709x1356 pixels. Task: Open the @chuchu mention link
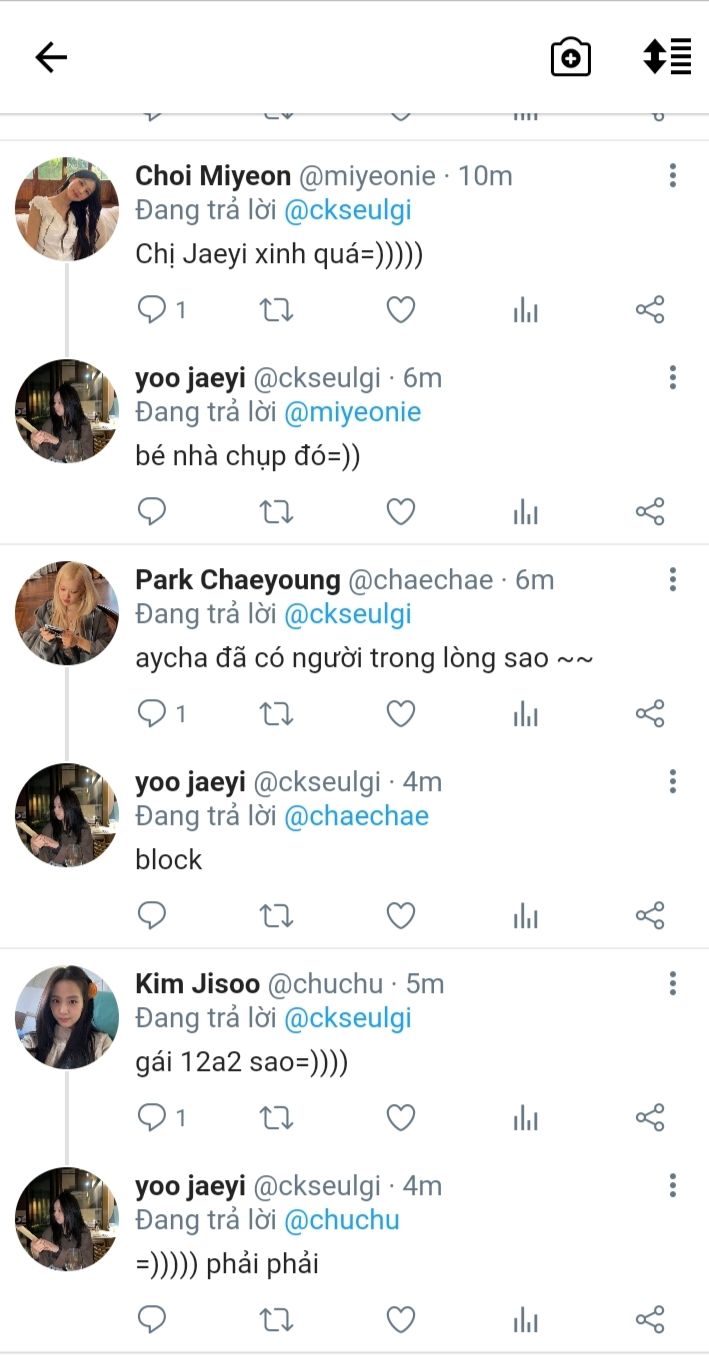[342, 1220]
